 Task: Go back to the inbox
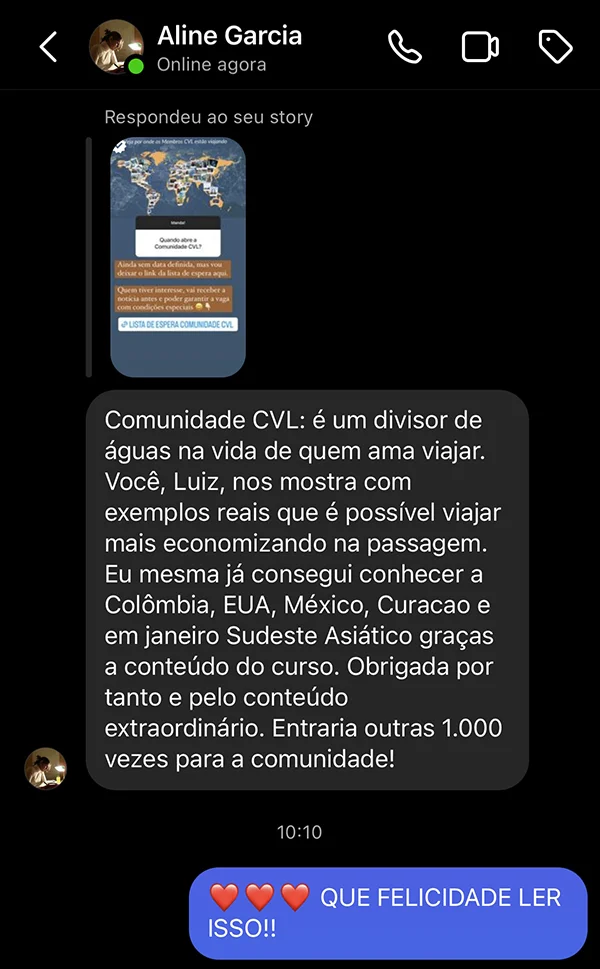(x=48, y=47)
